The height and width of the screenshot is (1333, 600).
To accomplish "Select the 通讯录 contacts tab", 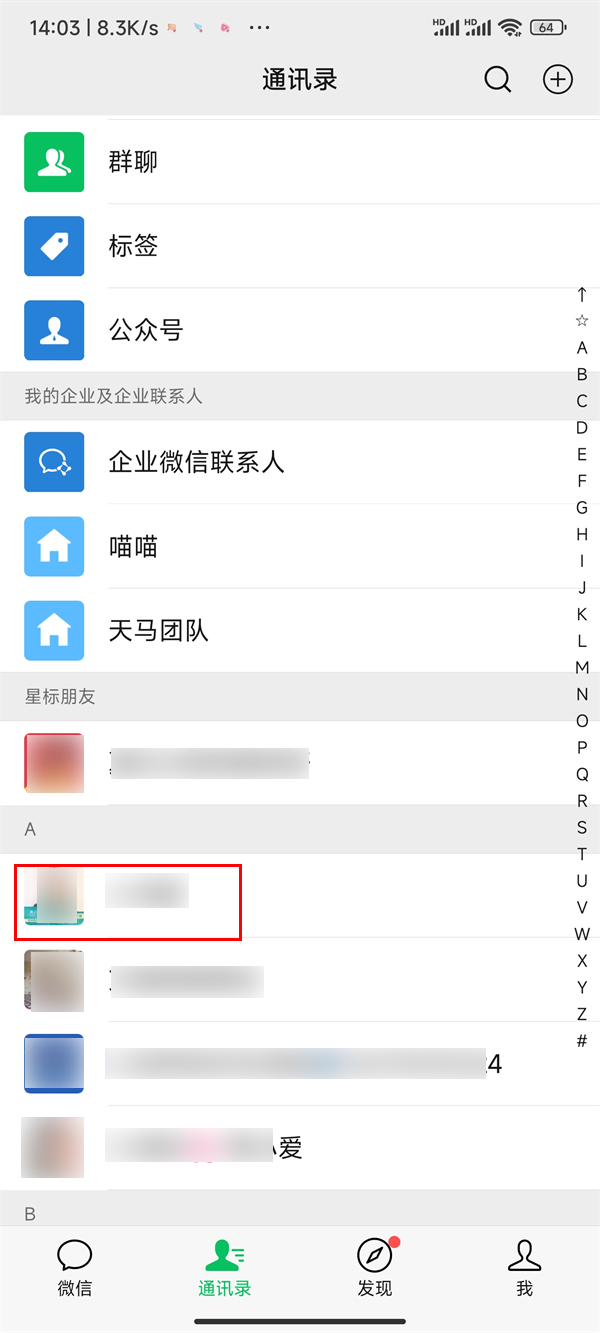I will (225, 1268).
